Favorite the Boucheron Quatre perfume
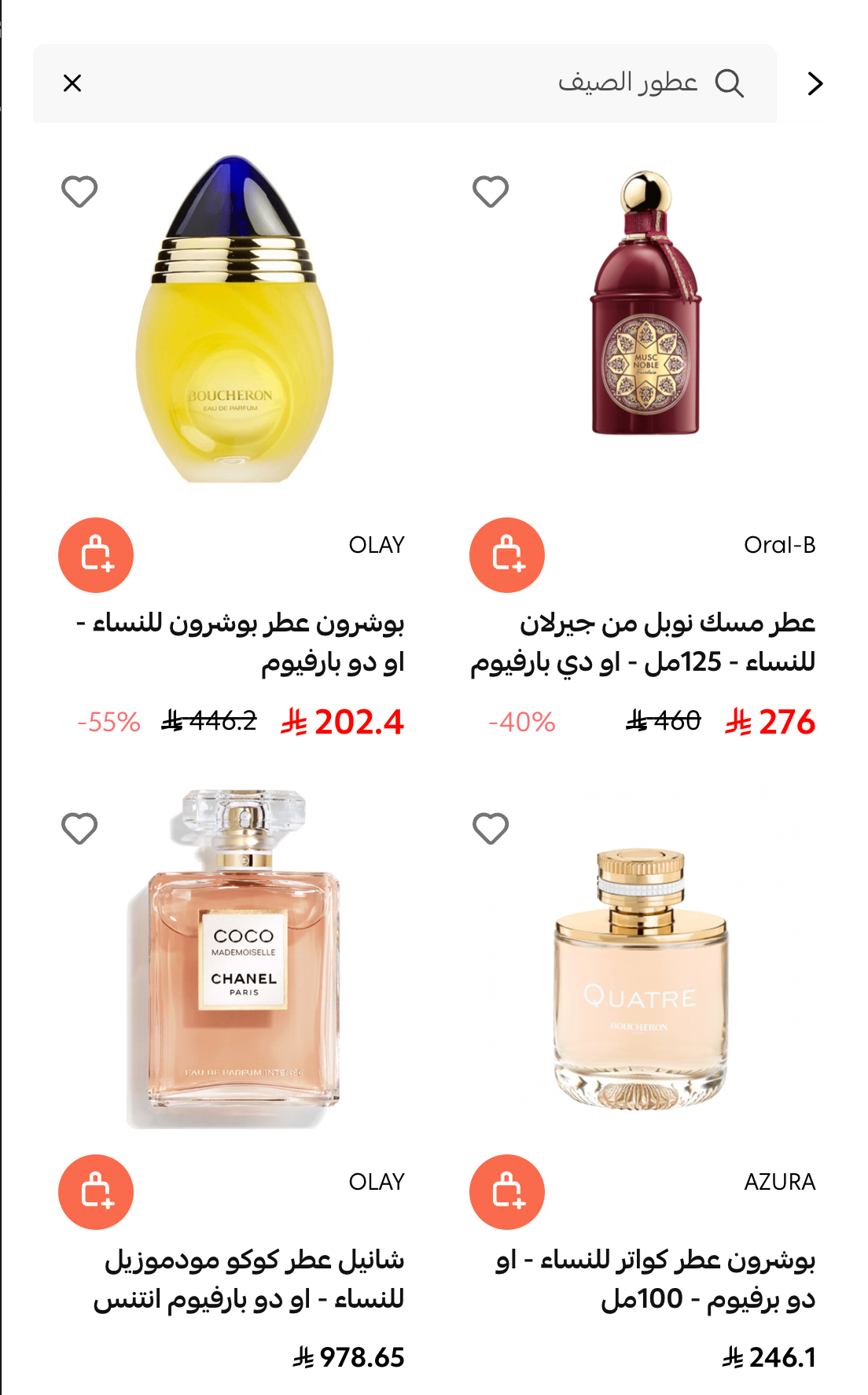The height and width of the screenshot is (1395, 868). click(491, 829)
